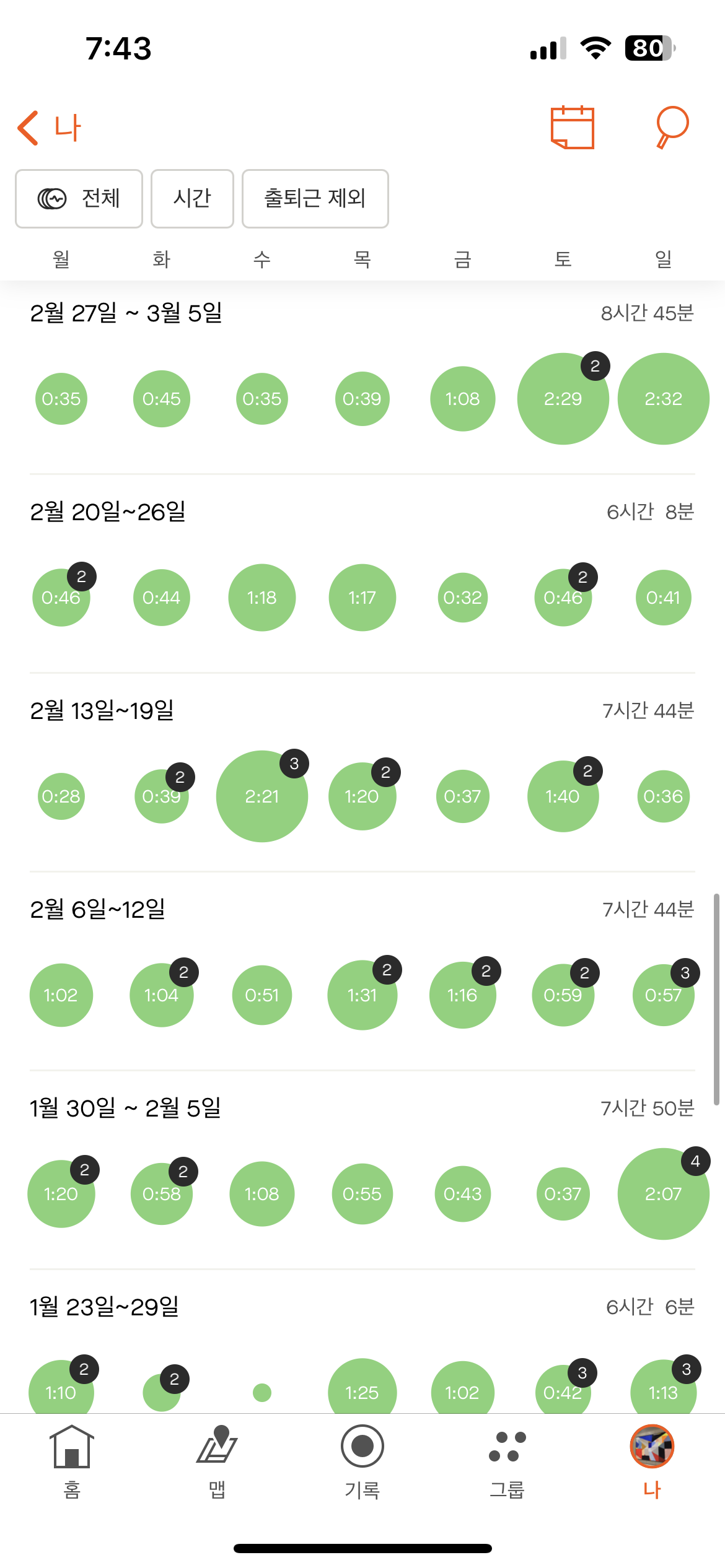
Task: Go to the 그룹 tab
Action: [507, 1460]
